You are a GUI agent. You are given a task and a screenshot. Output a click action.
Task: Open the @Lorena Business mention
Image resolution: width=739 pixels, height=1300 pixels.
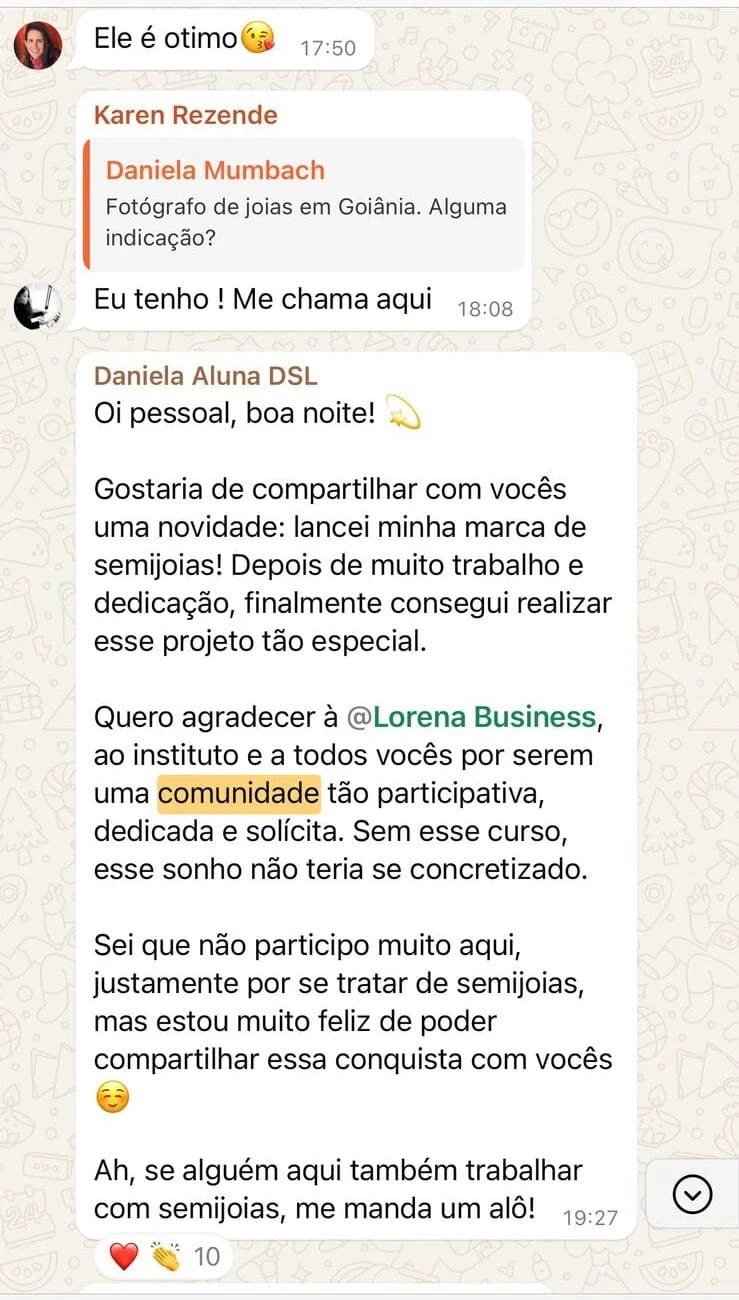click(x=471, y=717)
